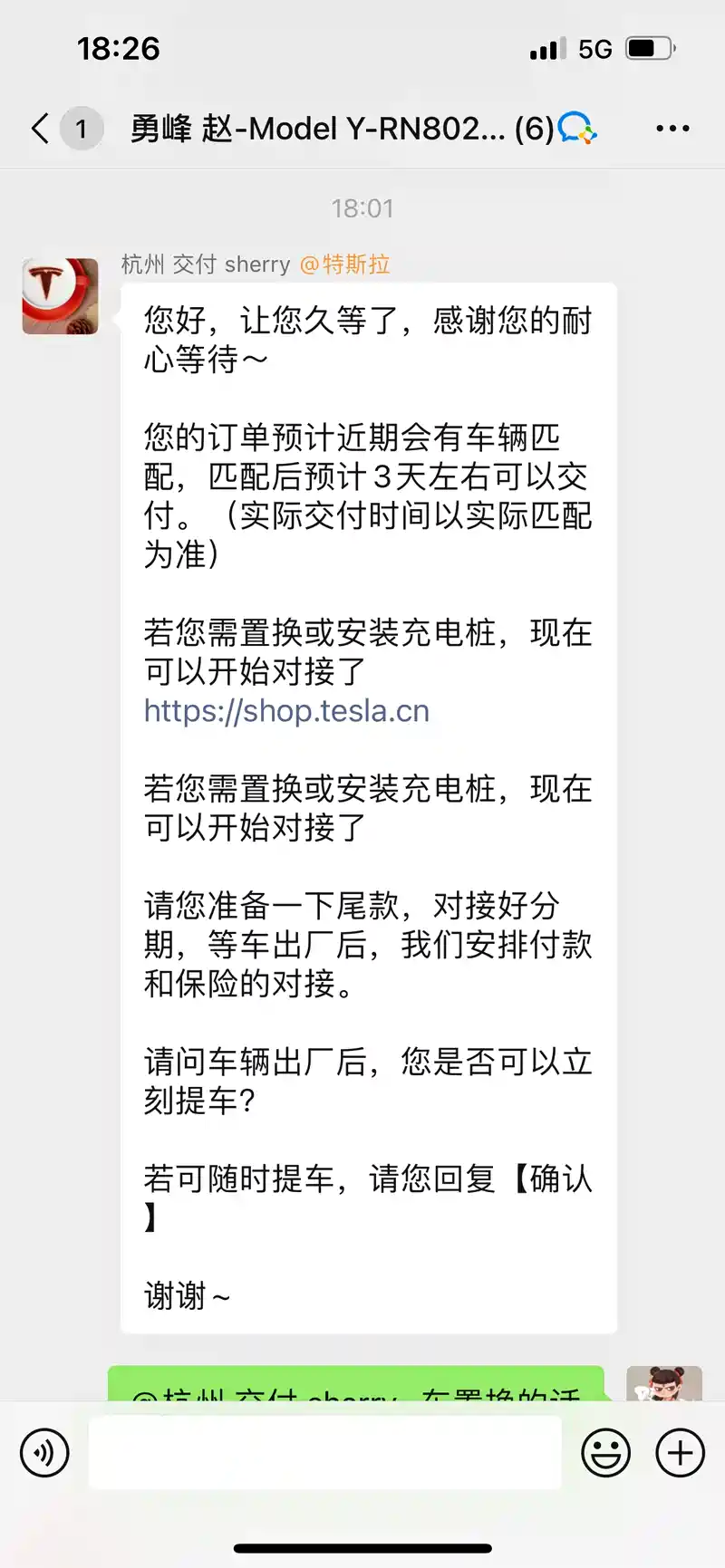Viewport: 725px width, 1568px height.
Task: Open the shop.tesla.cn link
Action: (286, 711)
